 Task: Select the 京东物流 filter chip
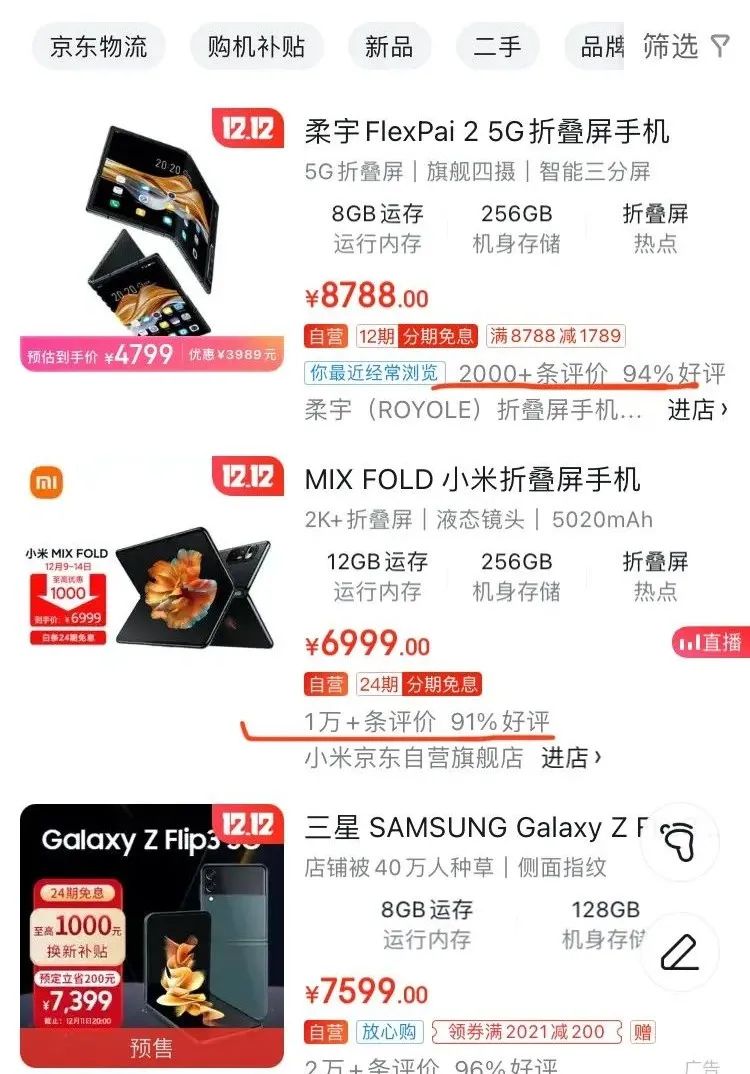pos(98,46)
